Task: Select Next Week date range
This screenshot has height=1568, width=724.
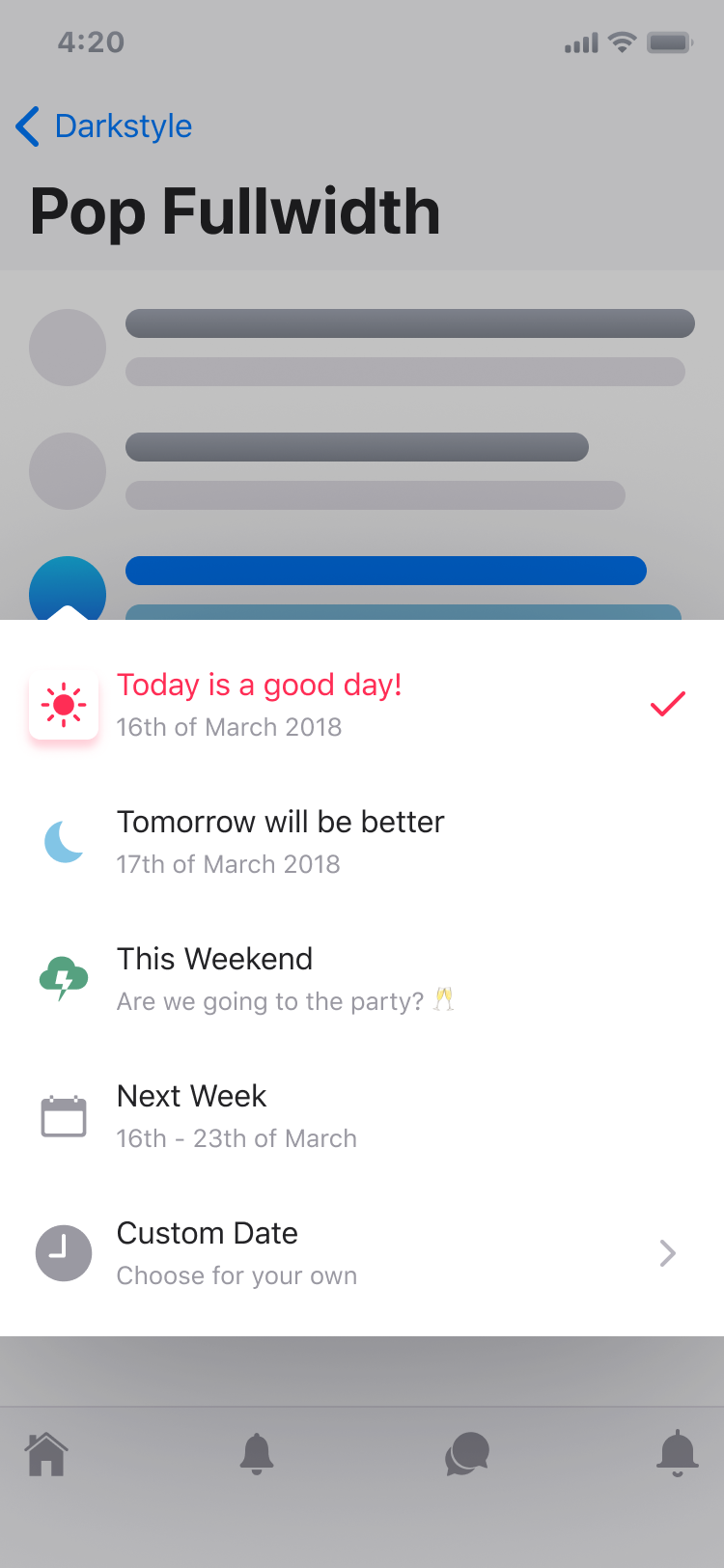Action: (x=362, y=1116)
